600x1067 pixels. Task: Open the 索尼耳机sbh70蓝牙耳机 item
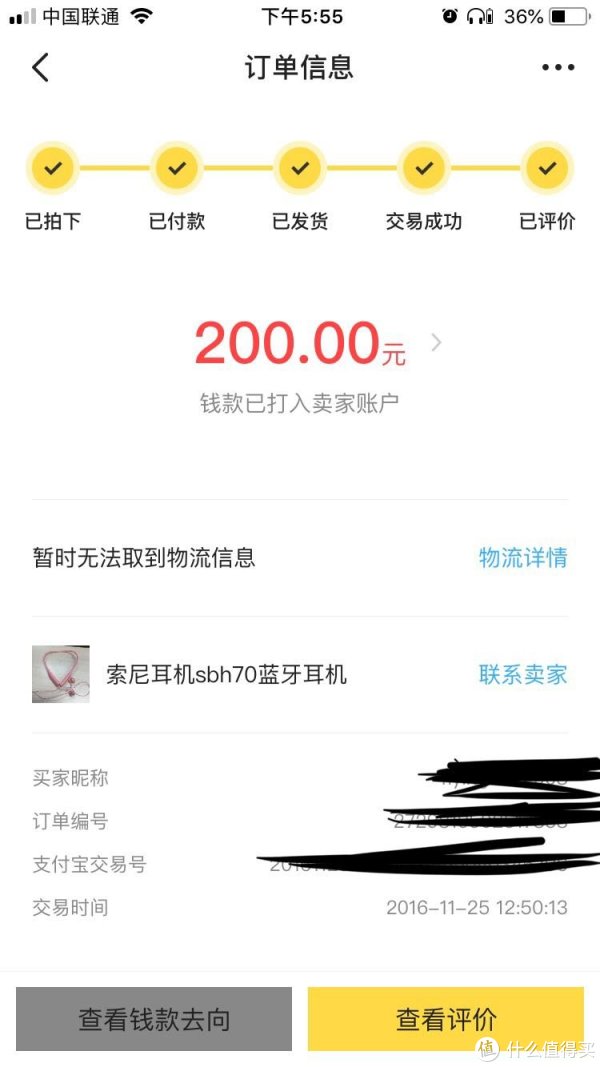226,674
